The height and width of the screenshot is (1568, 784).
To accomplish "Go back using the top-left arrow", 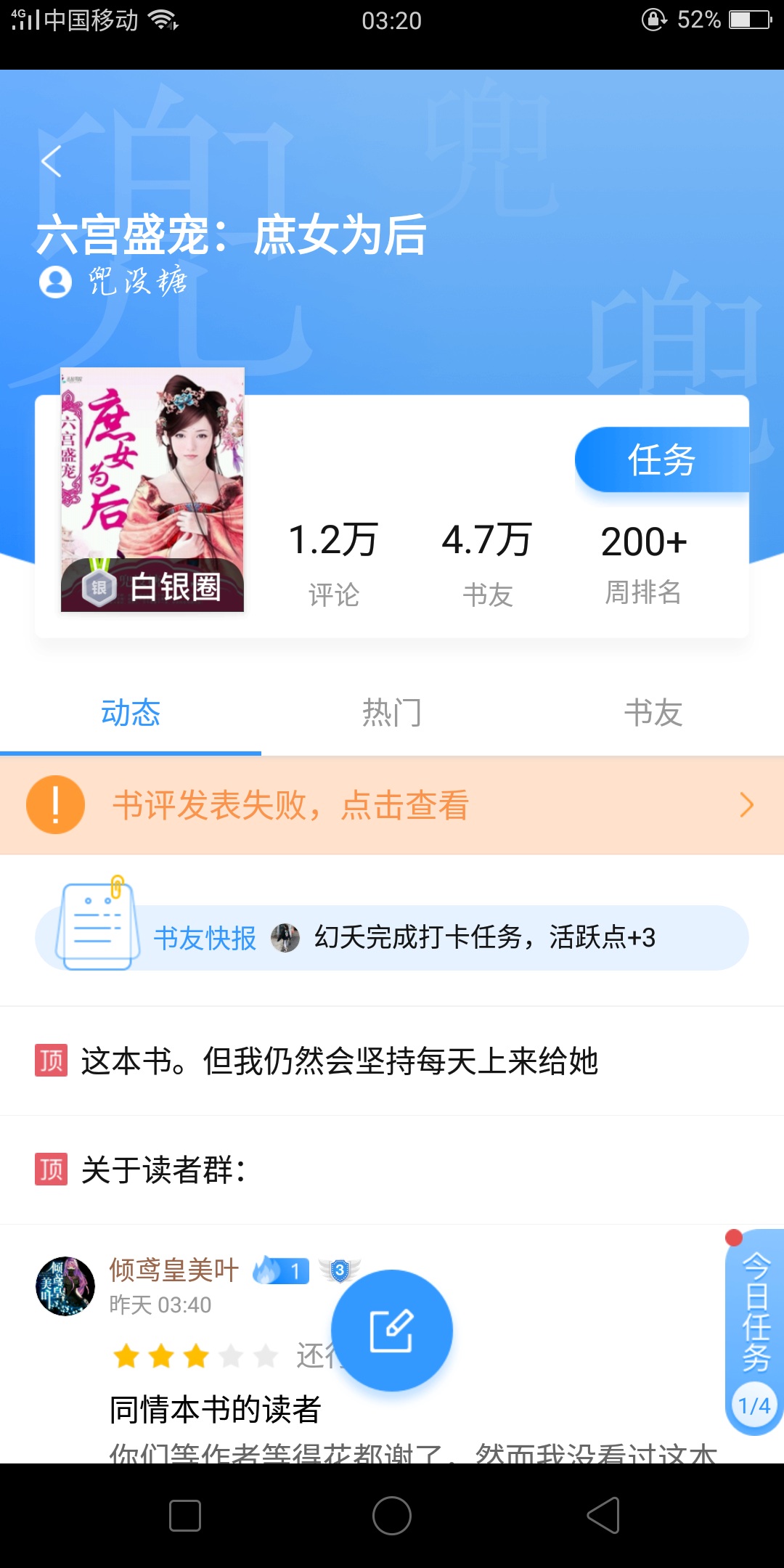I will point(52,161).
